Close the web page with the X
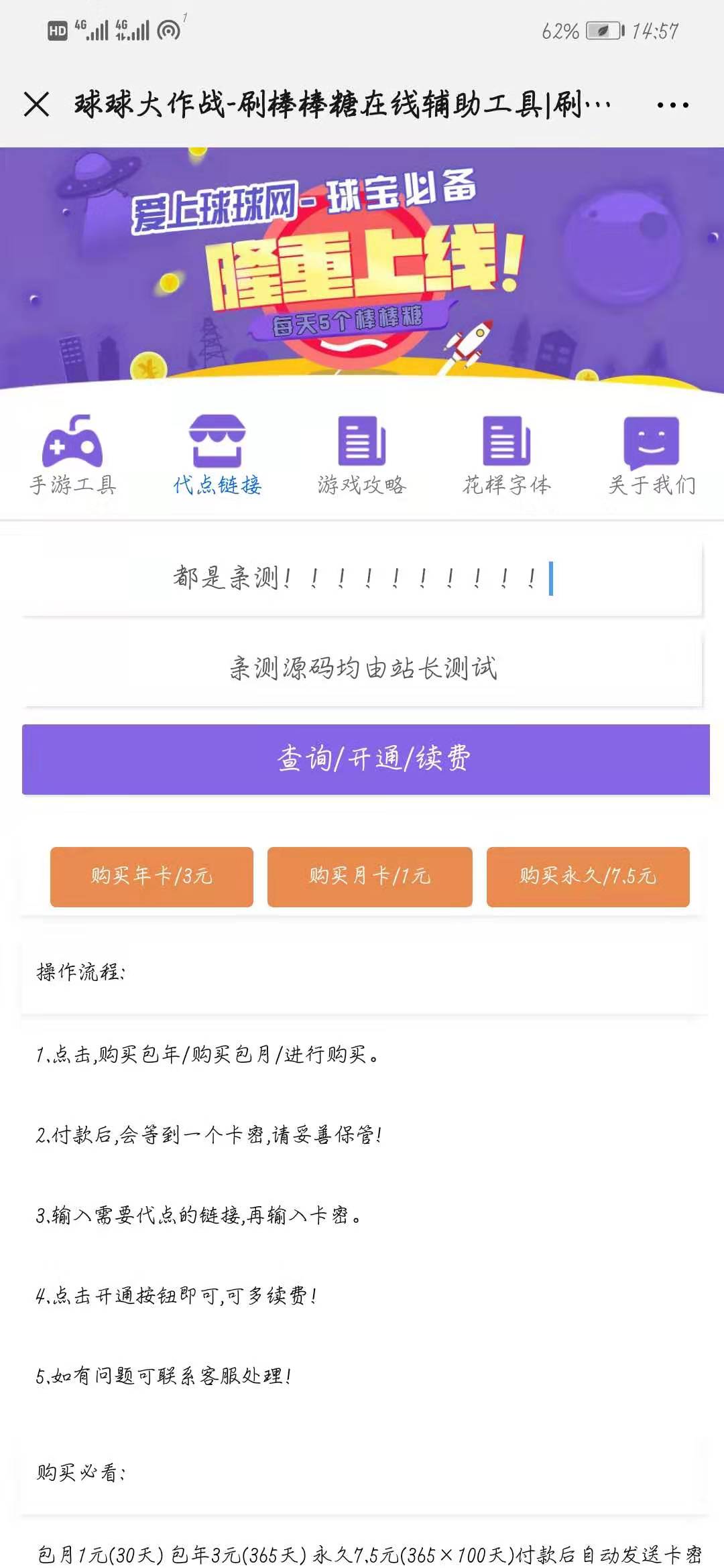This screenshot has width=724, height=1568. click(36, 105)
